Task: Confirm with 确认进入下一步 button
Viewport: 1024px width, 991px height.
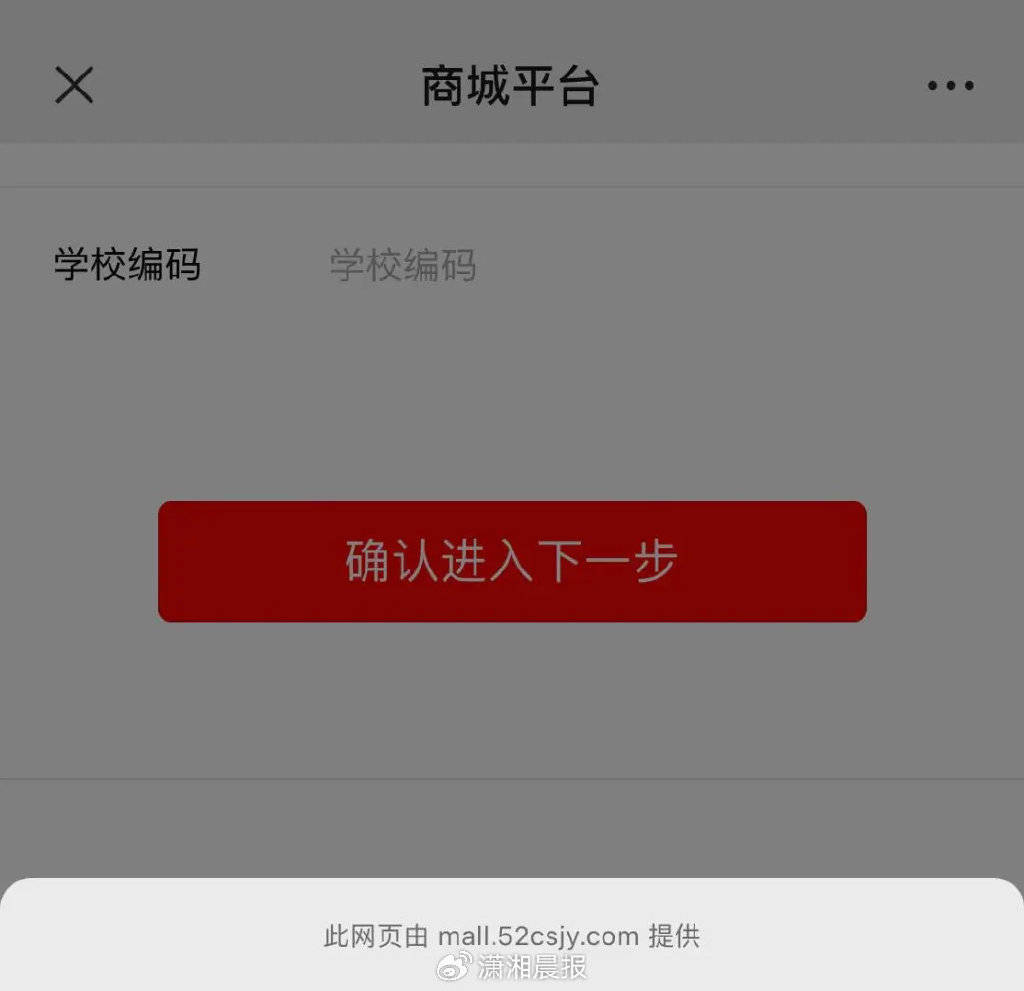Action: pos(512,561)
